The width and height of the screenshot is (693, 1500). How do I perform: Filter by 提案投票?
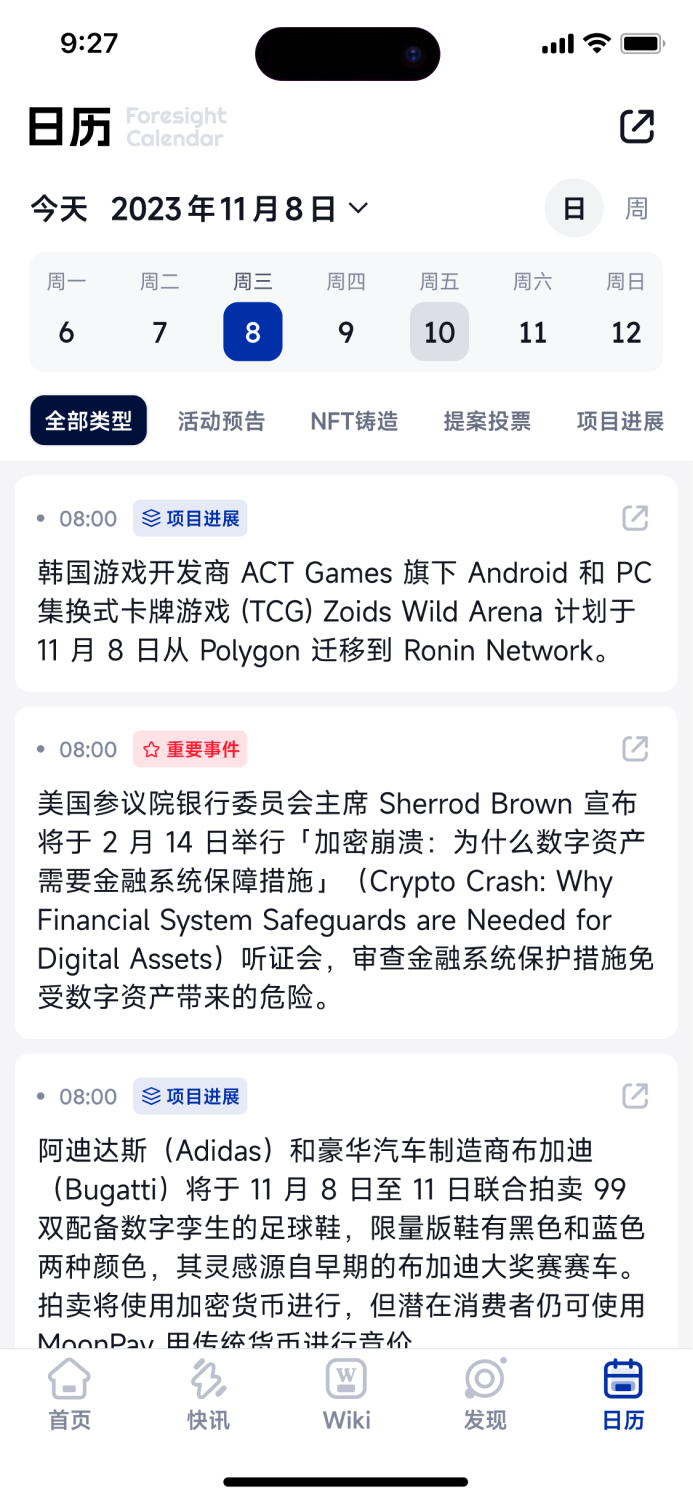487,421
